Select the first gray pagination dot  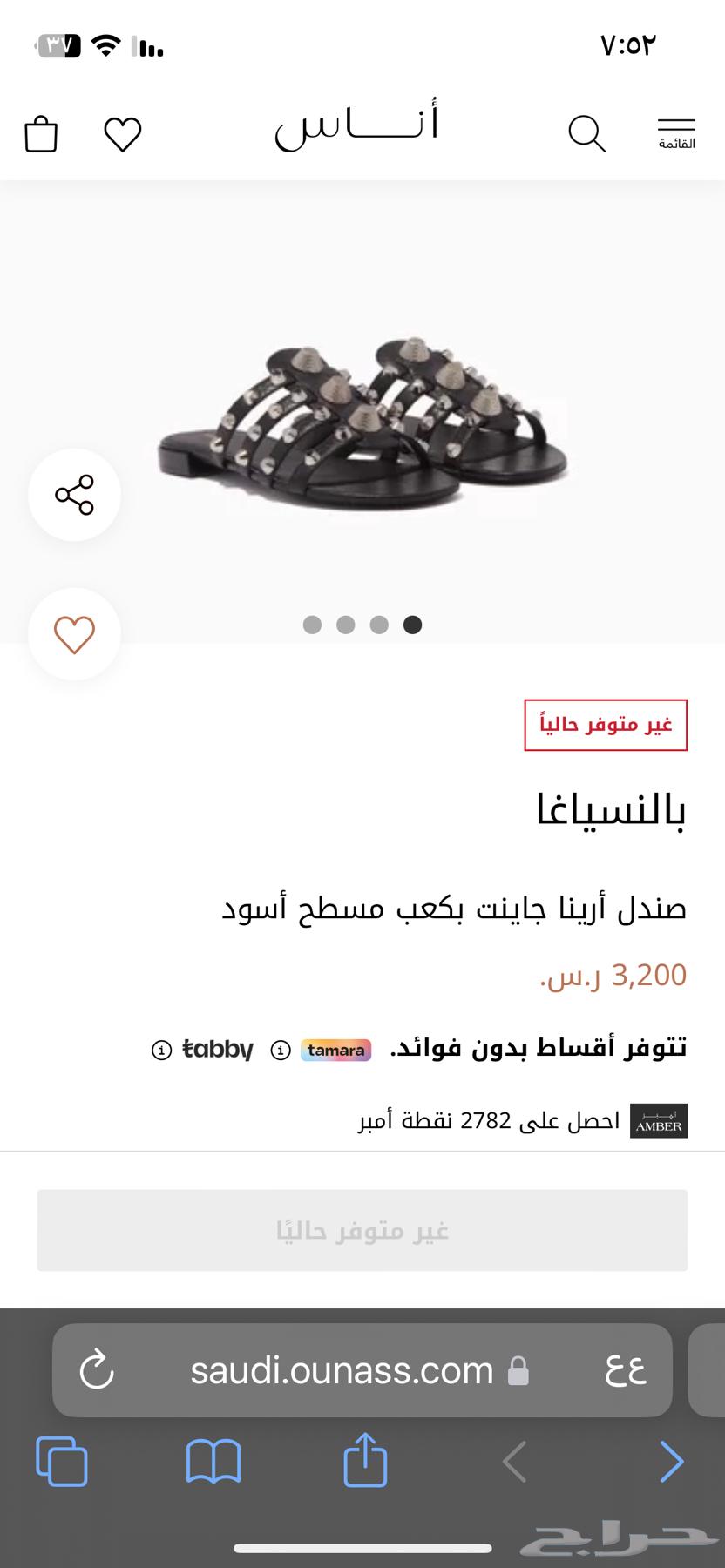click(x=313, y=625)
